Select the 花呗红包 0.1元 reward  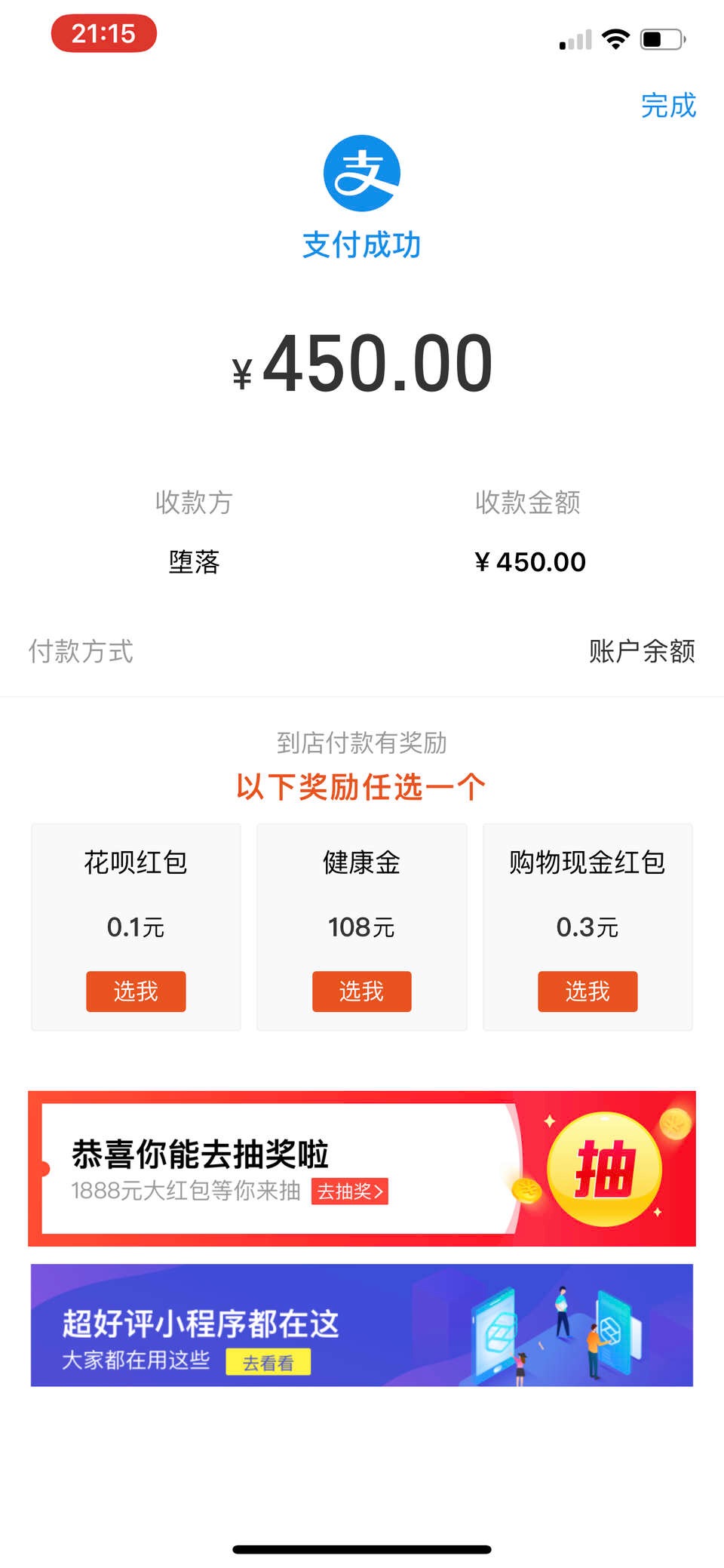pyautogui.click(x=136, y=991)
